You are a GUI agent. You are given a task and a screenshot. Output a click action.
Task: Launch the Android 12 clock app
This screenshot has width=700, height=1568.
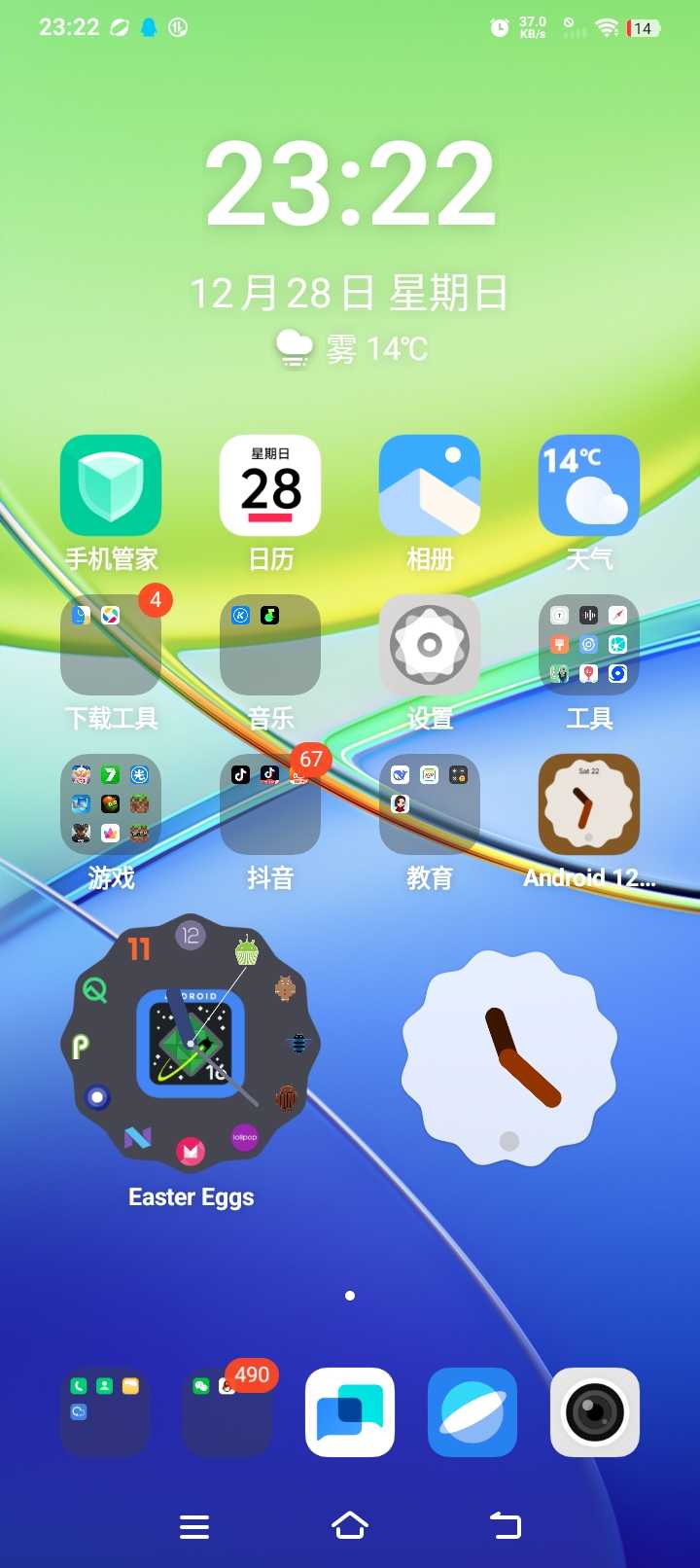589,804
